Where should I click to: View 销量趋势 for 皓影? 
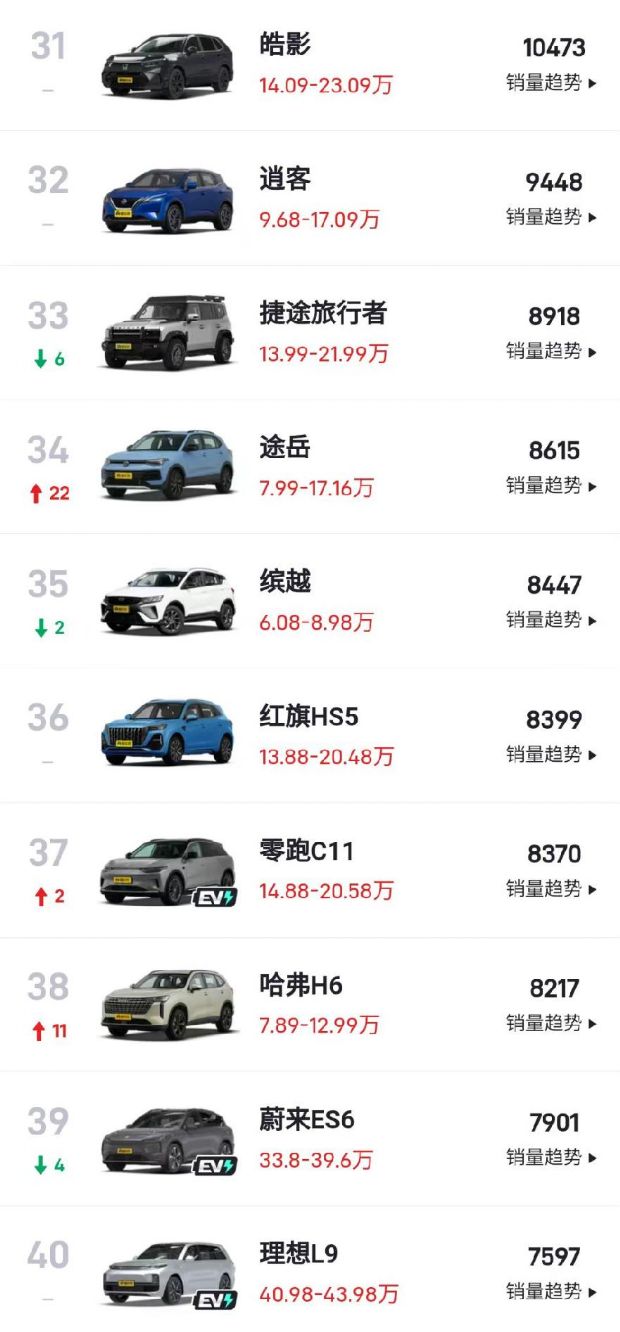[x=551, y=83]
